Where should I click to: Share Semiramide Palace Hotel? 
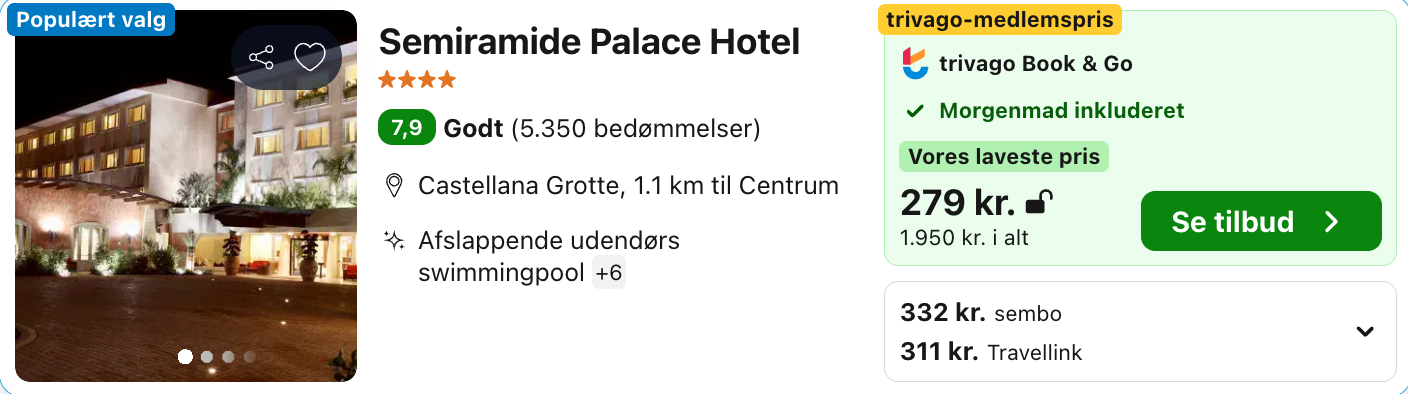click(261, 58)
